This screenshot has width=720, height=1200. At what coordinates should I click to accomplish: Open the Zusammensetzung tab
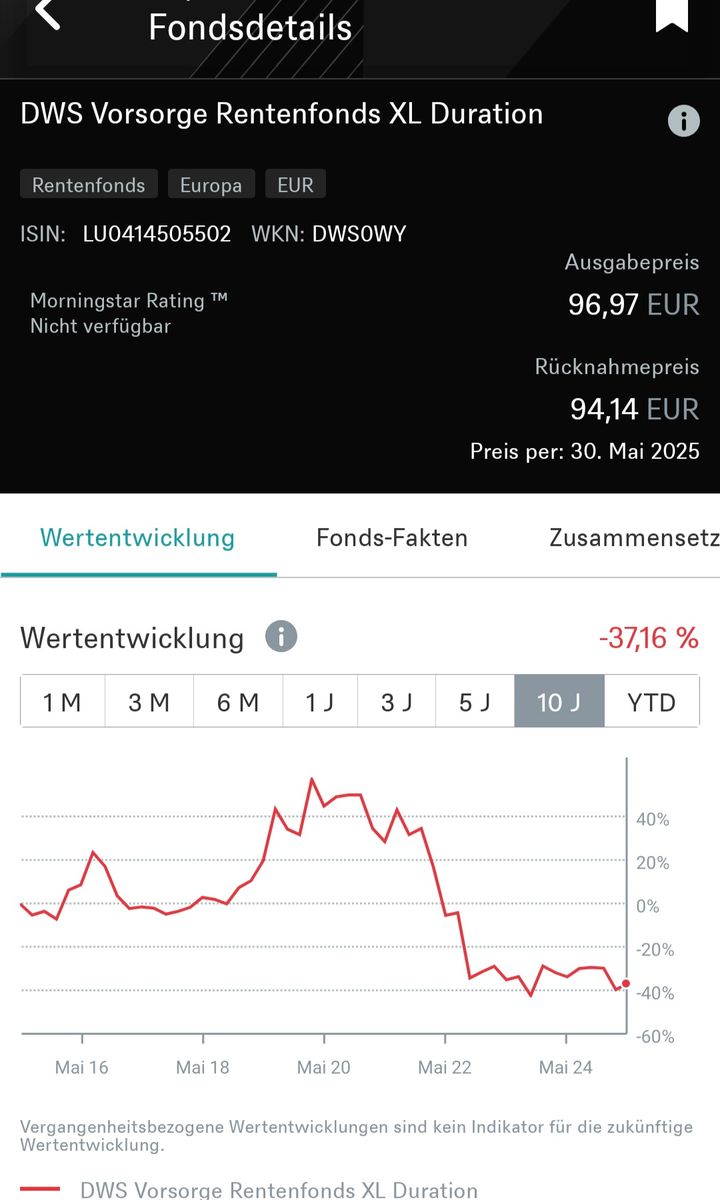click(x=634, y=537)
